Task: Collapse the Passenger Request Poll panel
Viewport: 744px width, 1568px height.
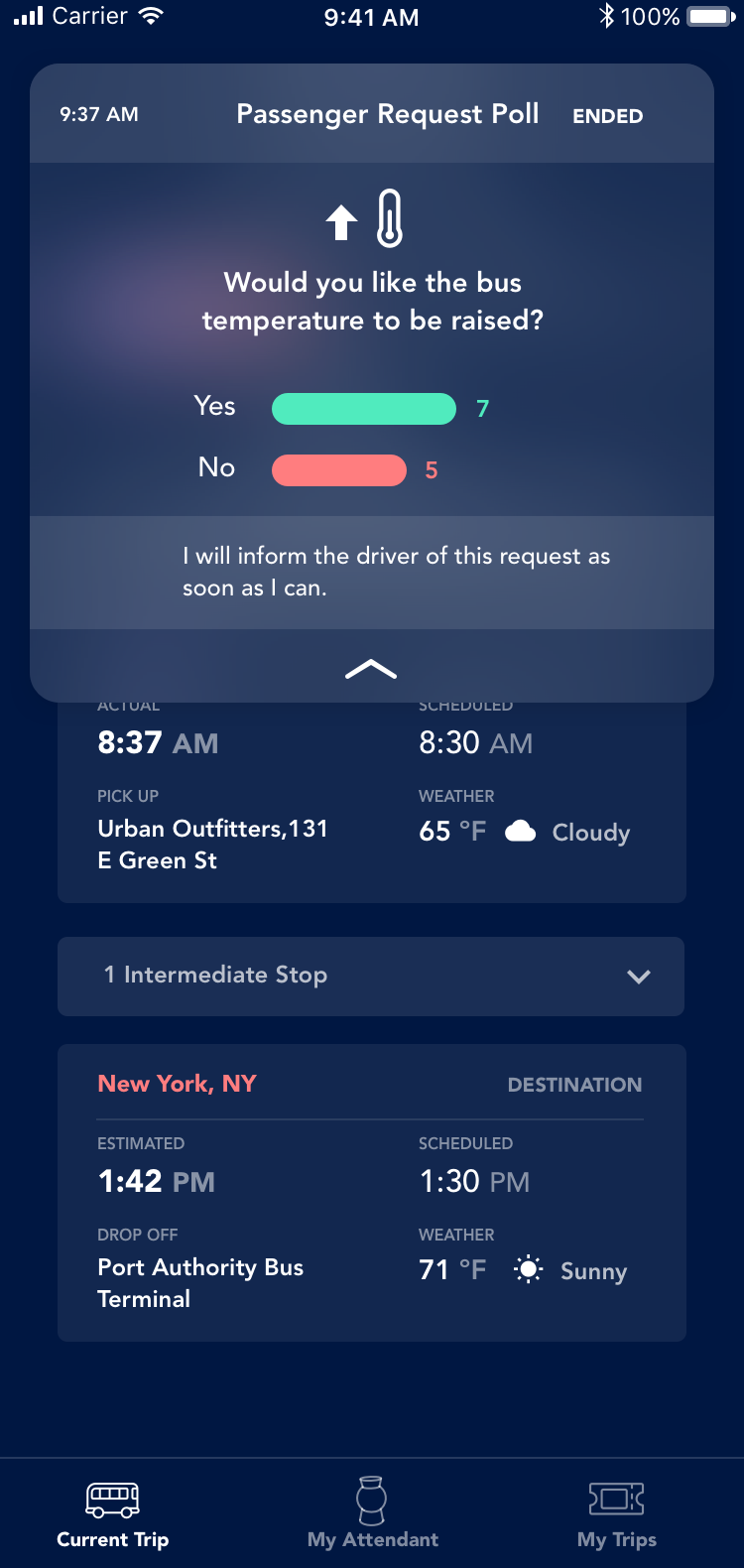Action: tap(371, 670)
